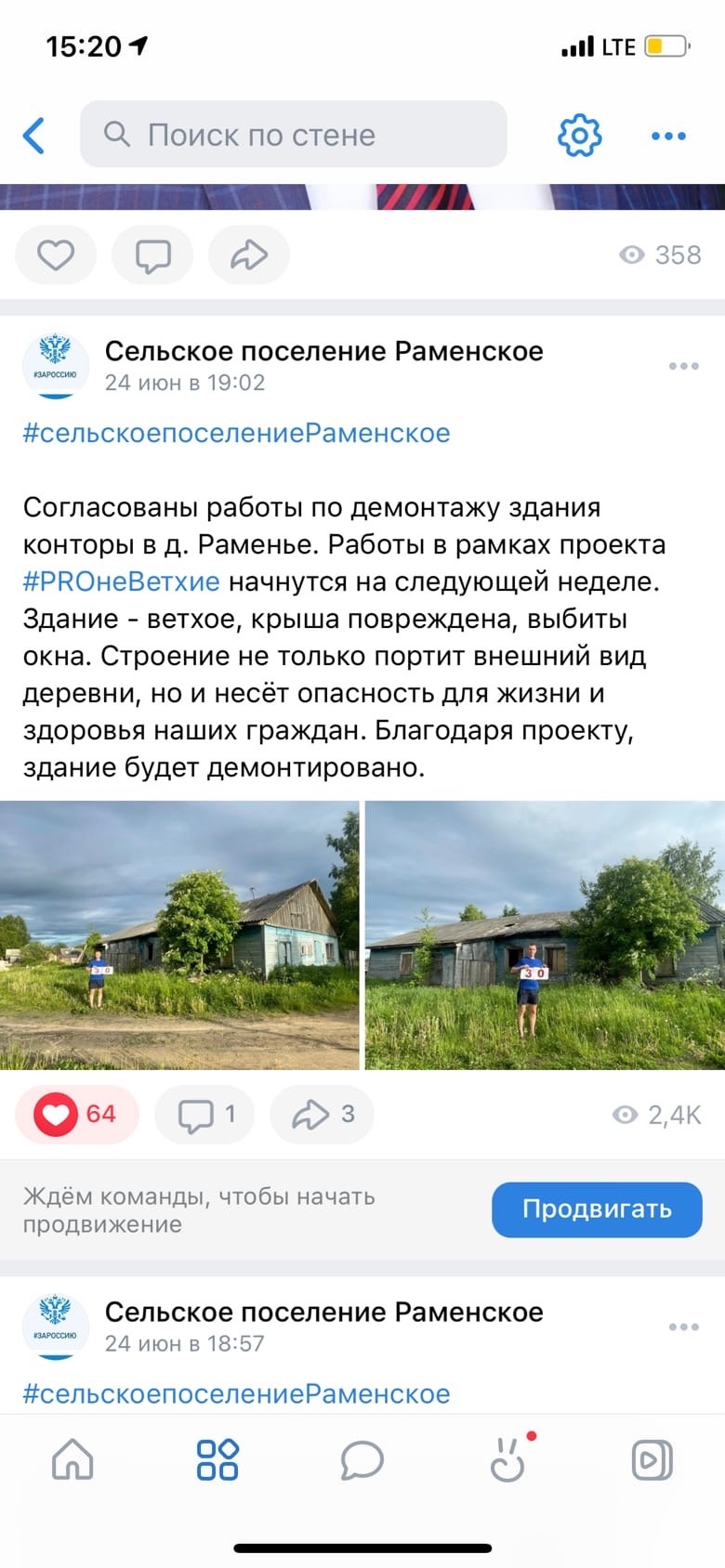
Task: View the left photo of the building
Action: click(178, 934)
